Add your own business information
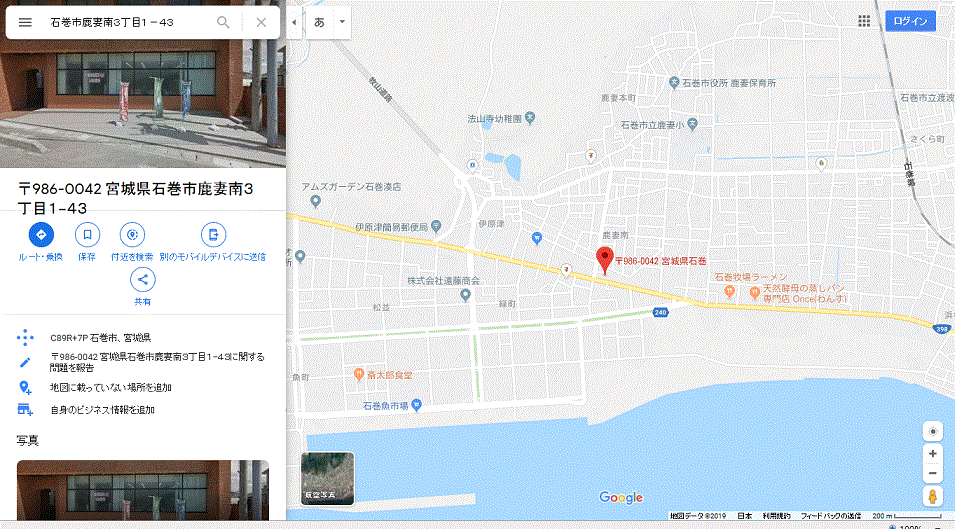This screenshot has width=955, height=529. click(x=102, y=409)
